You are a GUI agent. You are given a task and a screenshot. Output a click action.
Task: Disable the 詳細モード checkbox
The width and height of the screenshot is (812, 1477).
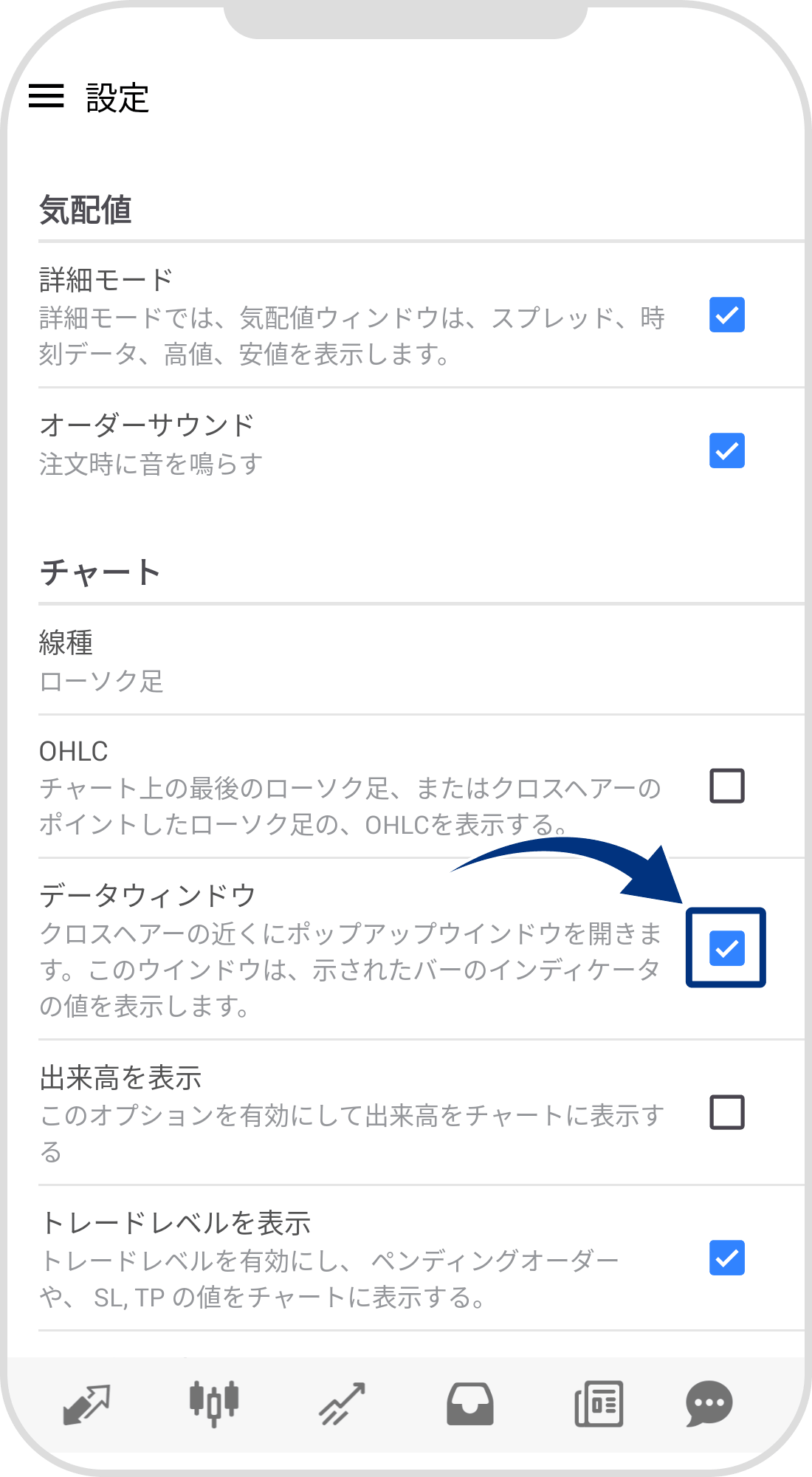726,315
